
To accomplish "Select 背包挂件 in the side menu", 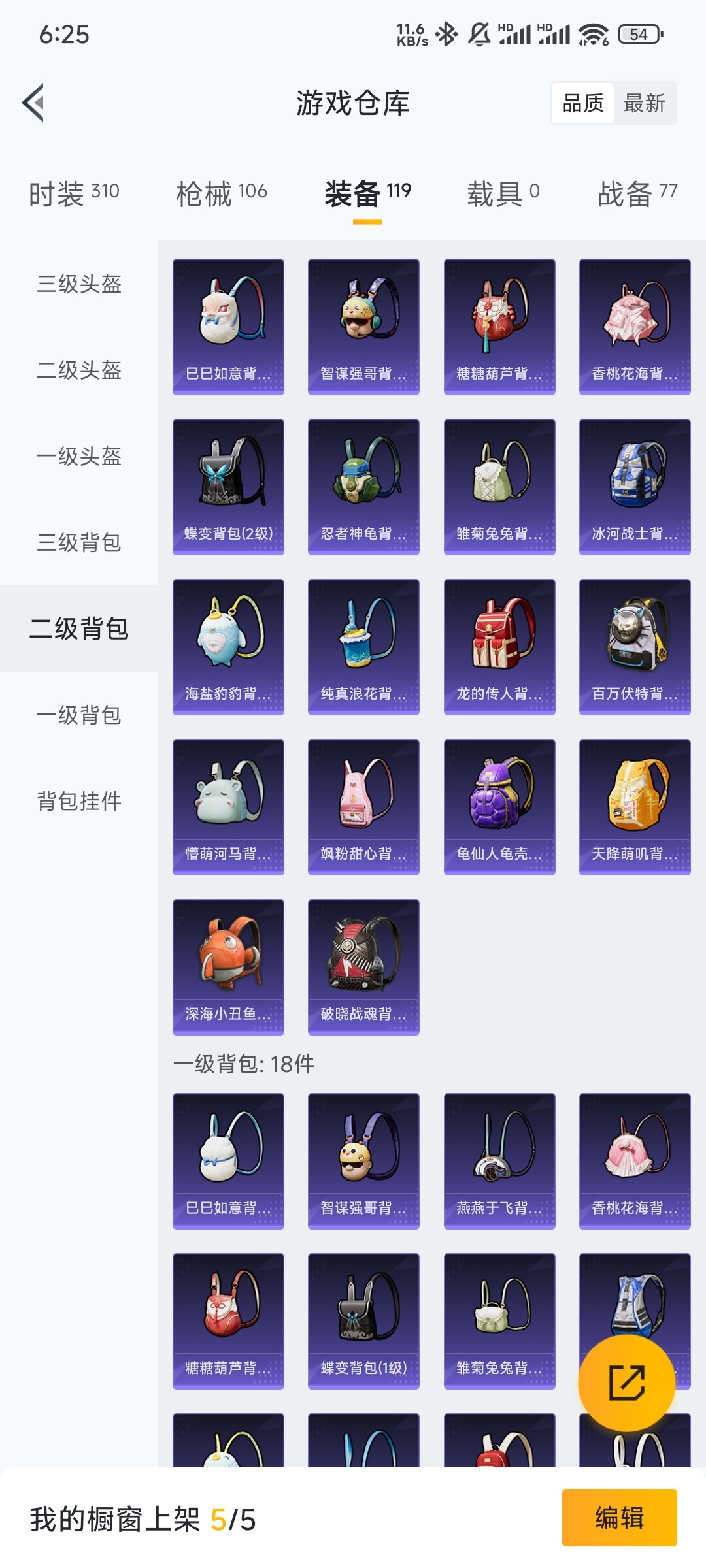I will click(79, 802).
